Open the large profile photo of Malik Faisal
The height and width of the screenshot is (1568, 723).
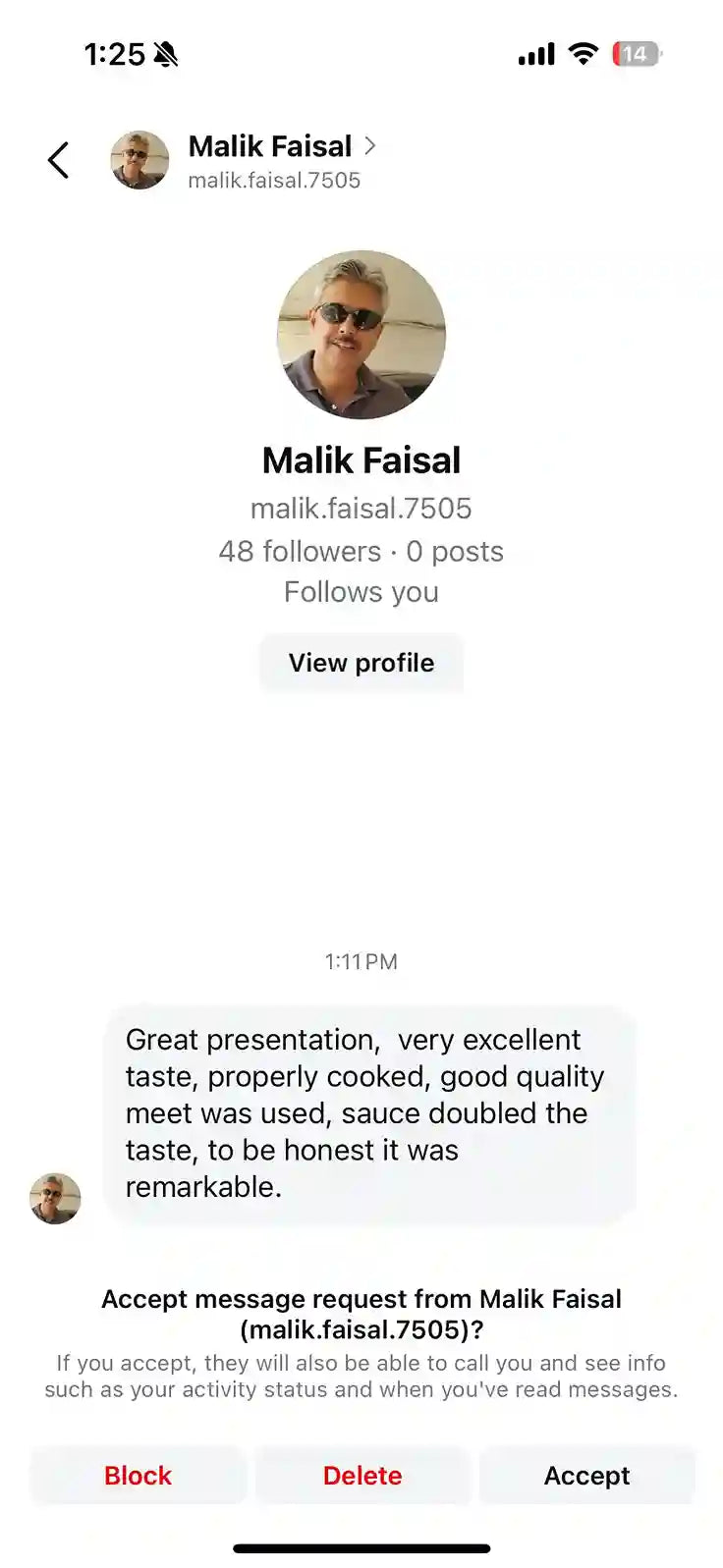(361, 335)
